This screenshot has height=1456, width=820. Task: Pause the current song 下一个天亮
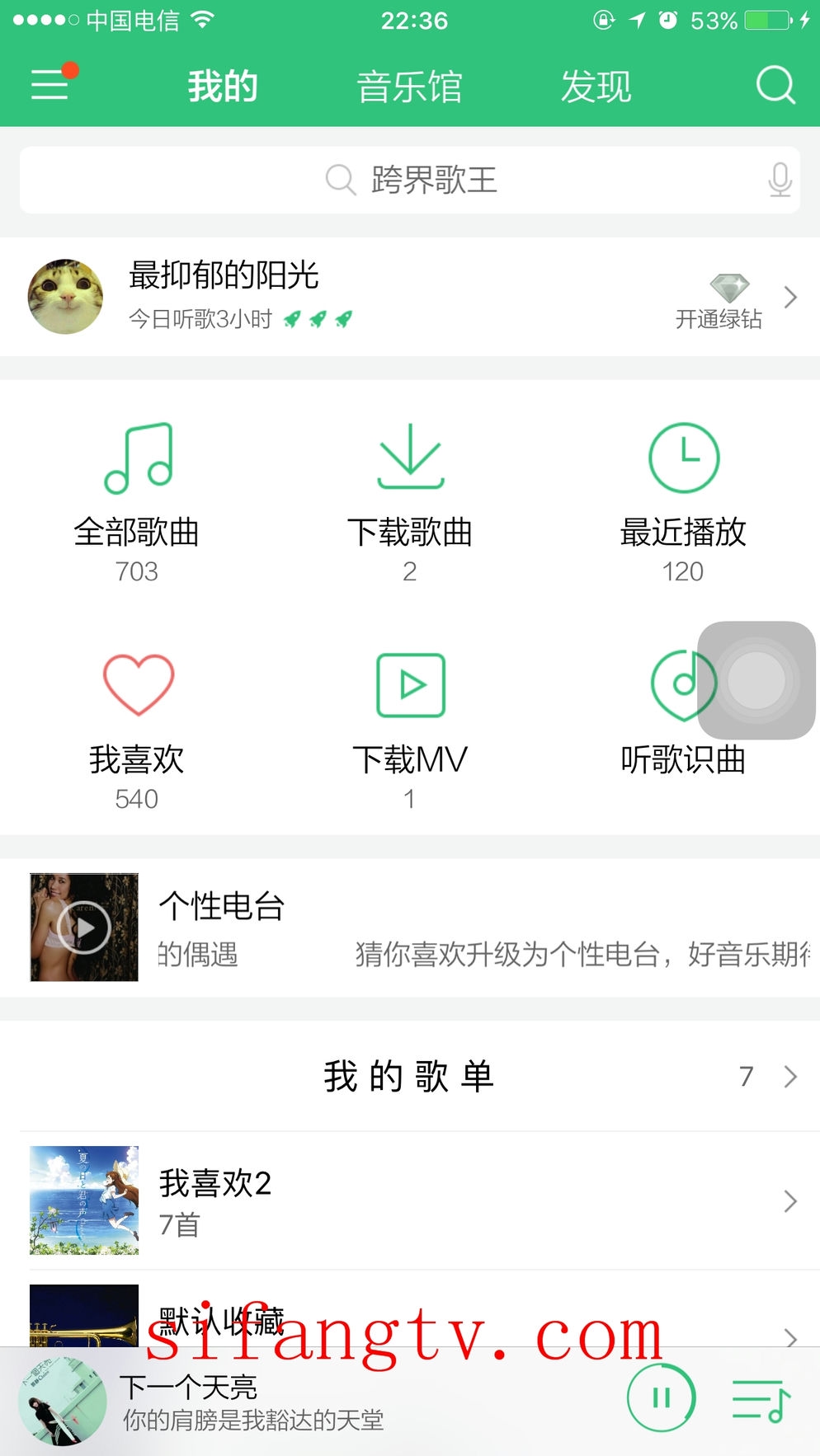coord(661,1397)
